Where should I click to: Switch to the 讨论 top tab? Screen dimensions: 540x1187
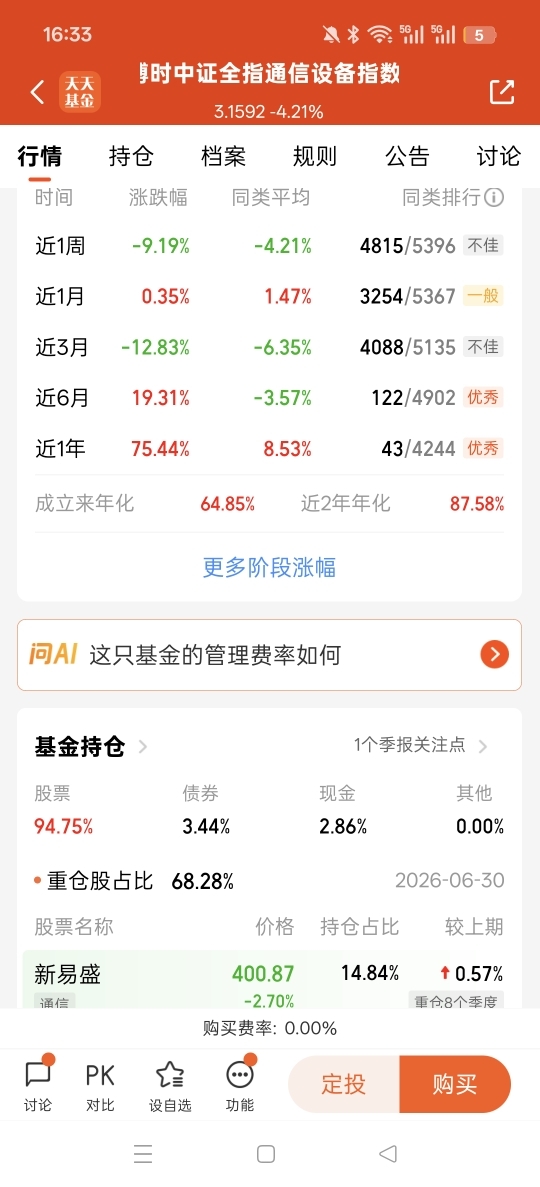click(x=499, y=156)
